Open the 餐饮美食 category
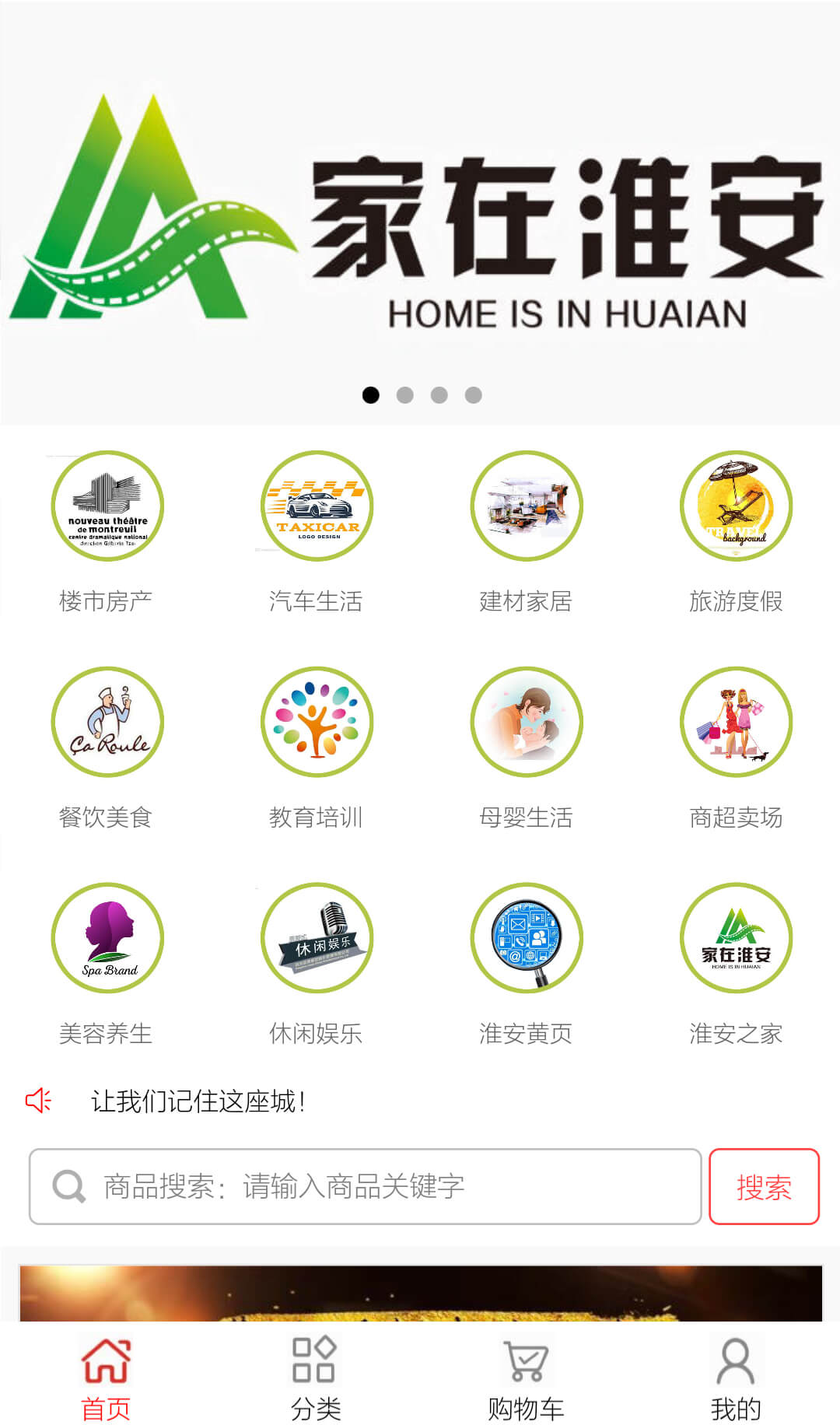 click(x=107, y=723)
